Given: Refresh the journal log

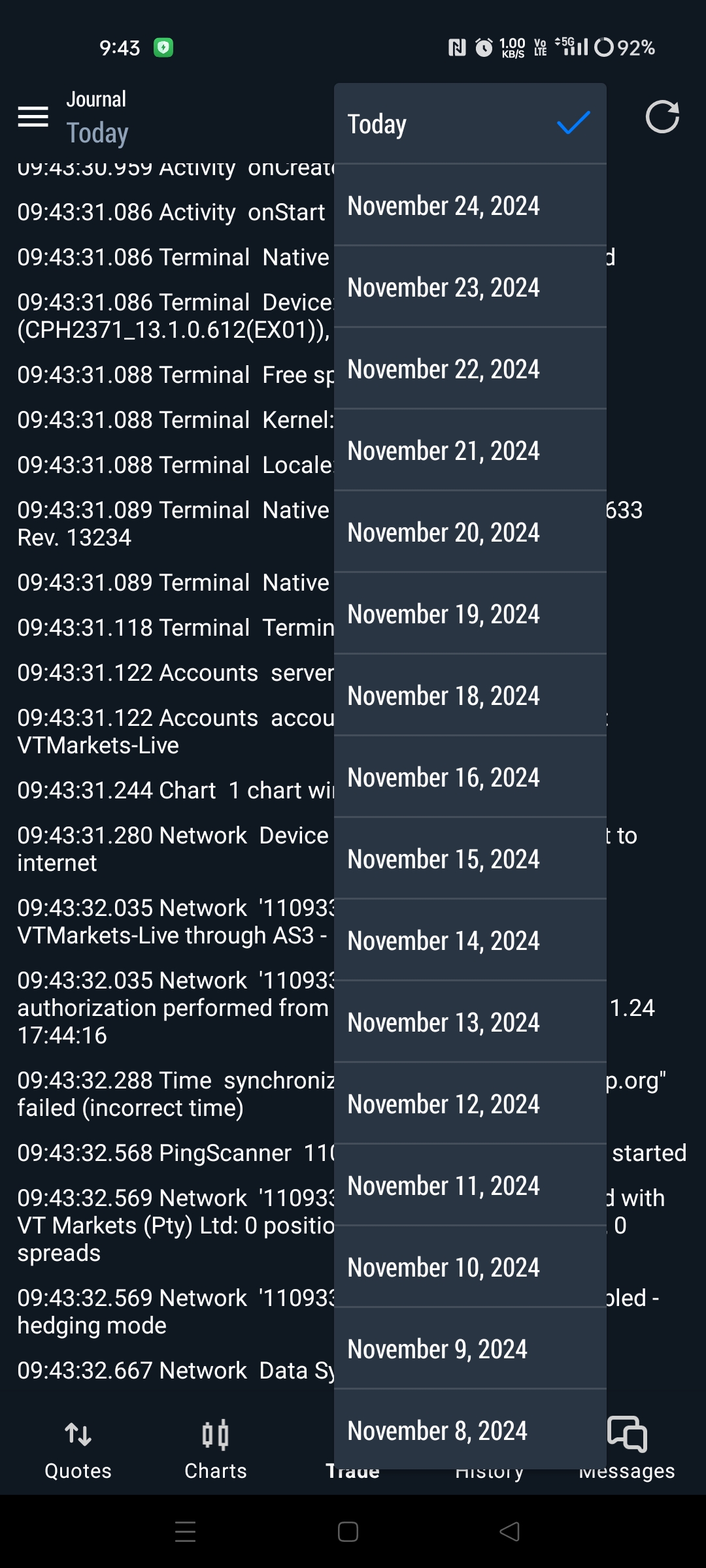Looking at the screenshot, I should point(662,116).
